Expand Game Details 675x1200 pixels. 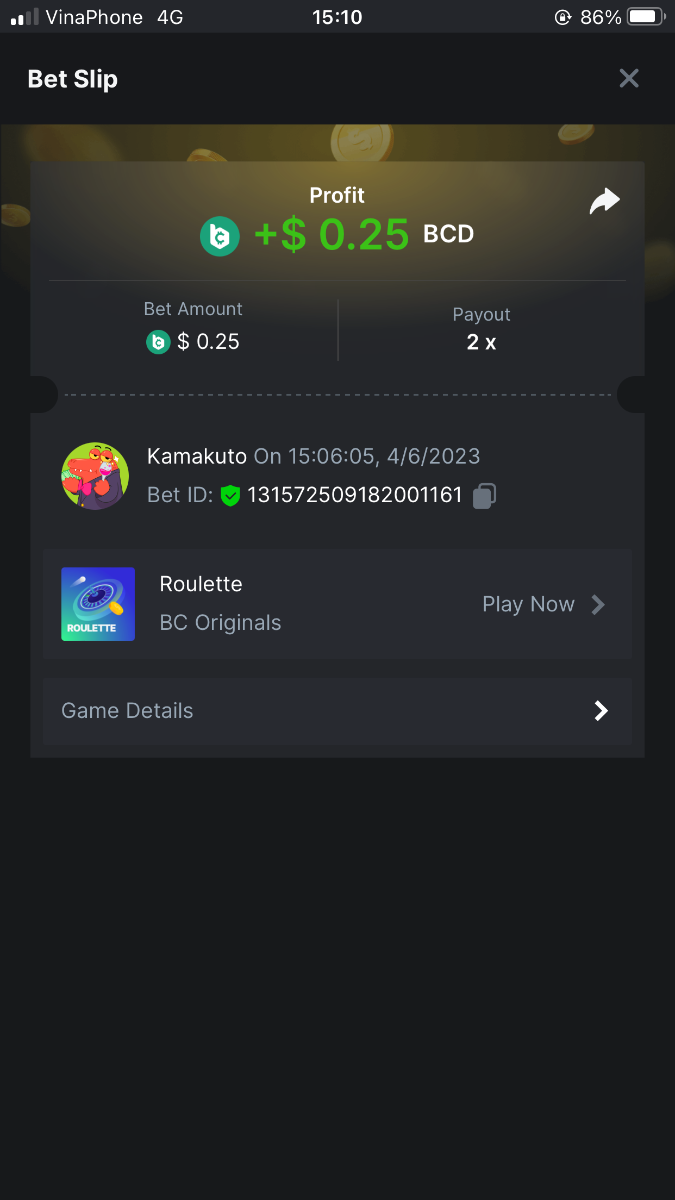click(x=337, y=711)
